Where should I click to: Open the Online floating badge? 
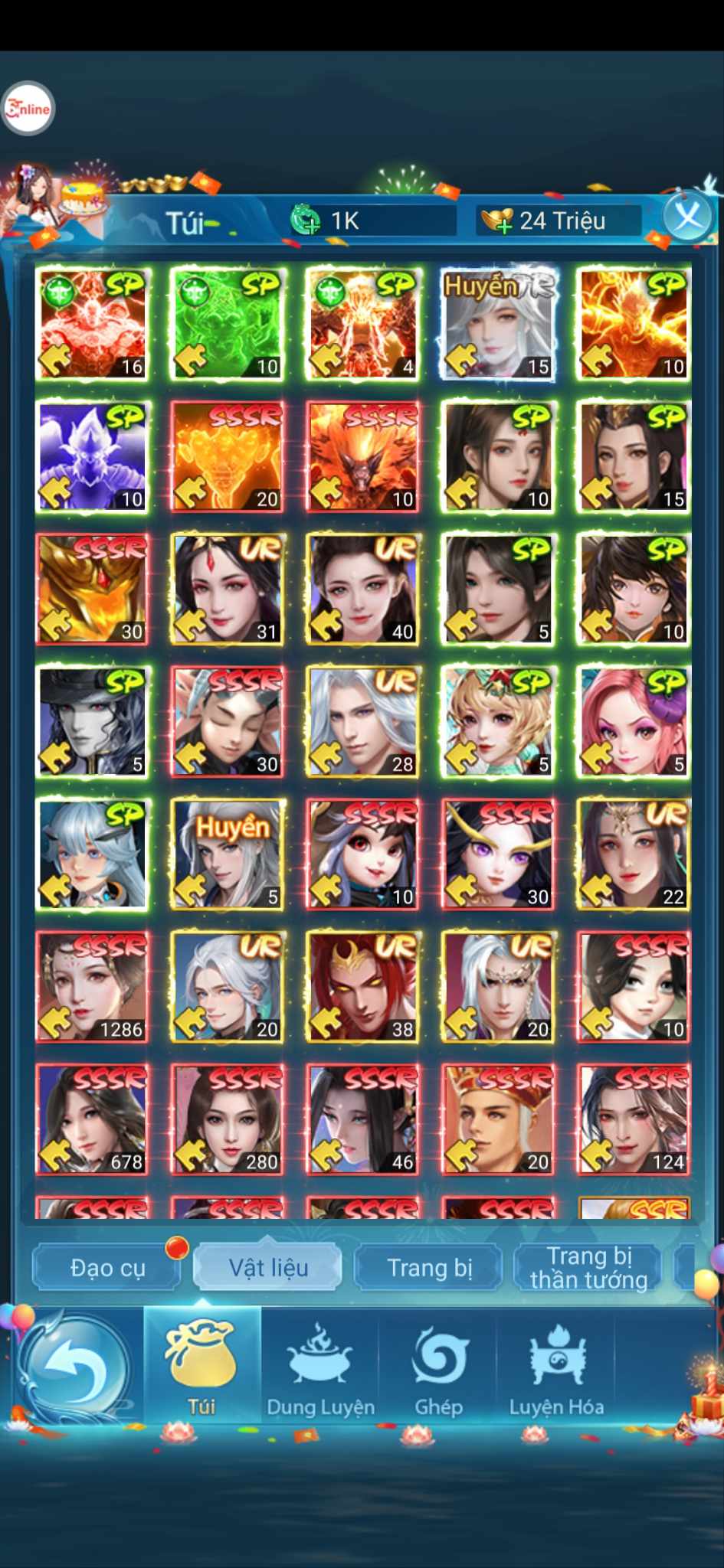click(x=28, y=109)
